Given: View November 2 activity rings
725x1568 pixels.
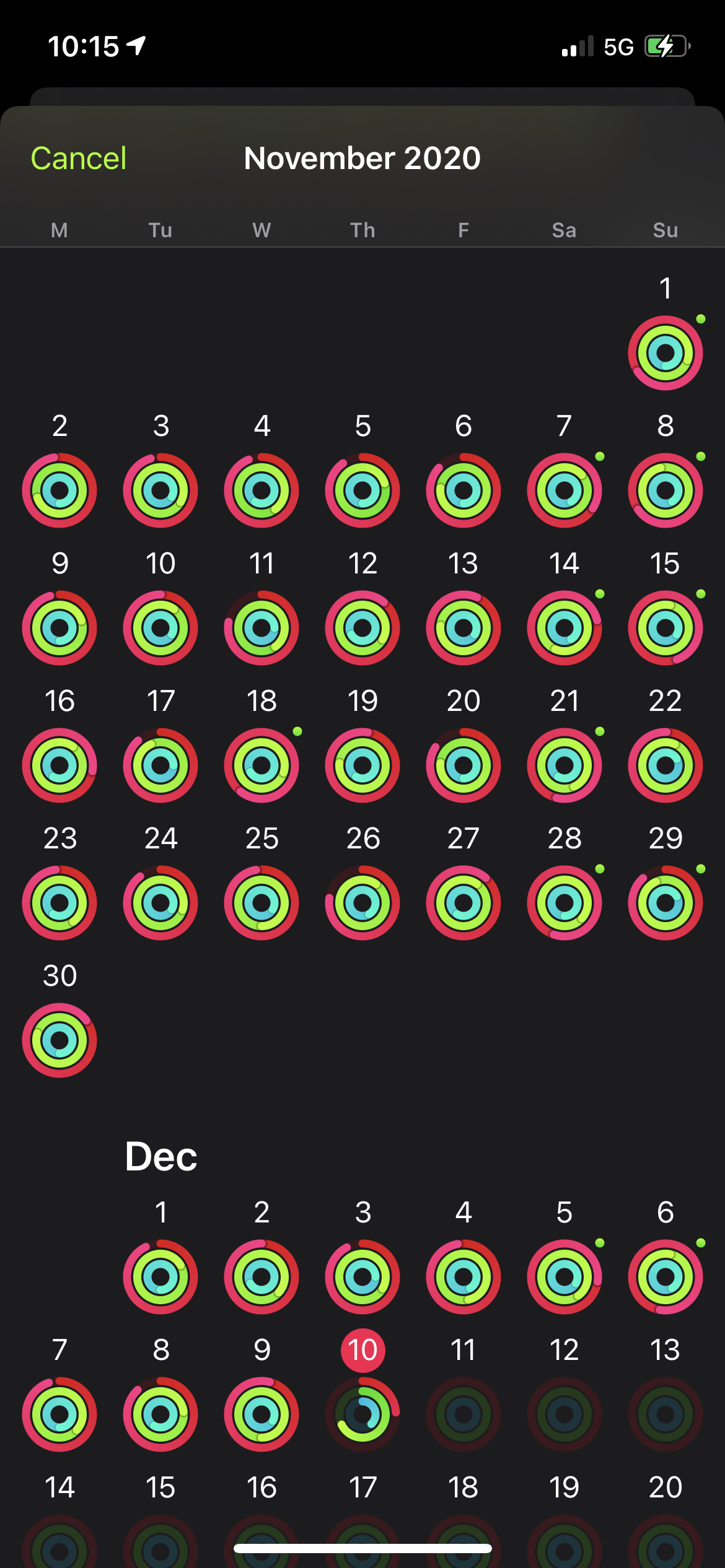Looking at the screenshot, I should click(x=59, y=490).
